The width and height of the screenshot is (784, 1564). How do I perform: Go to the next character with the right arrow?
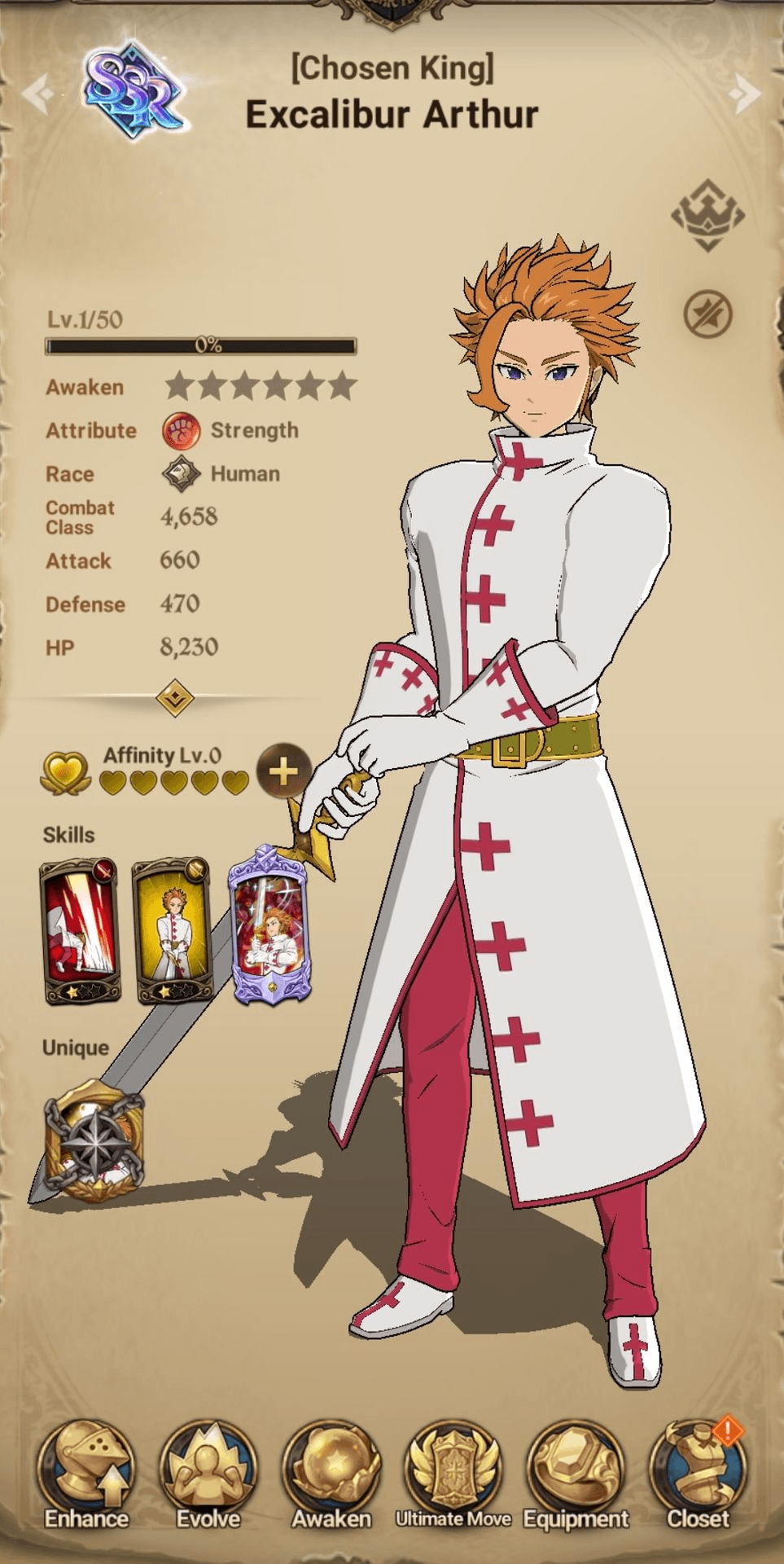[x=744, y=94]
